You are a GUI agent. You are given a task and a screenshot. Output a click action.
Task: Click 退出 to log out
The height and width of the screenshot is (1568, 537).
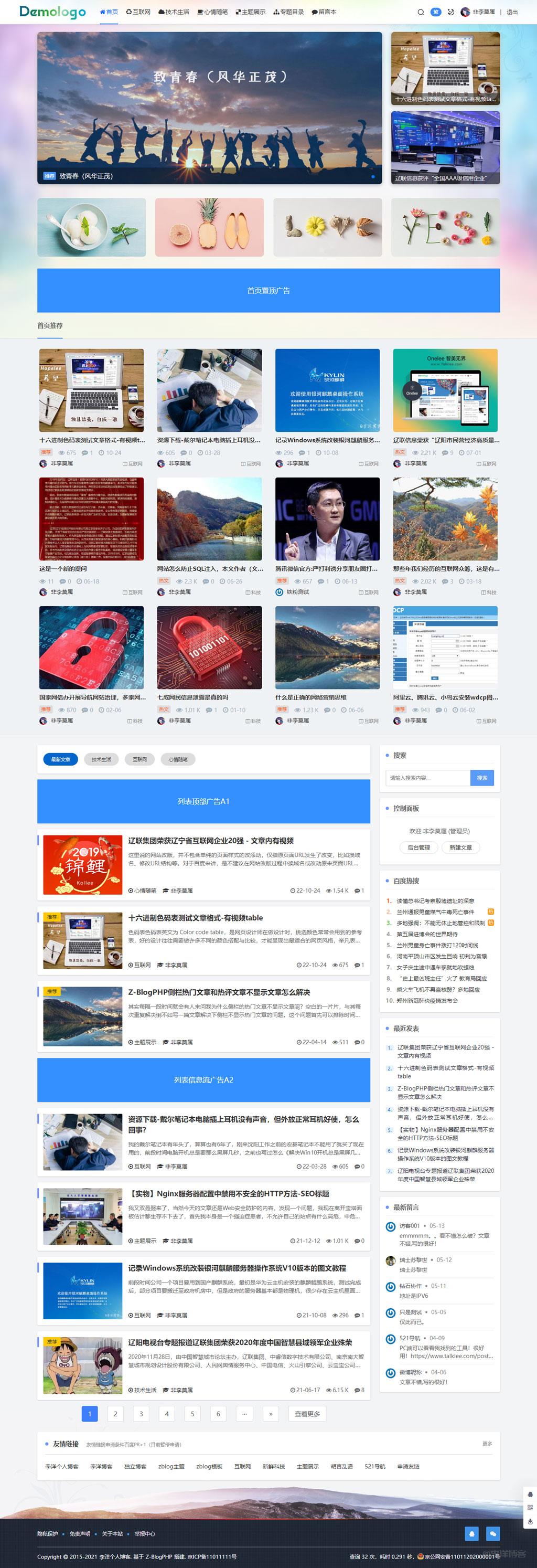512,12
